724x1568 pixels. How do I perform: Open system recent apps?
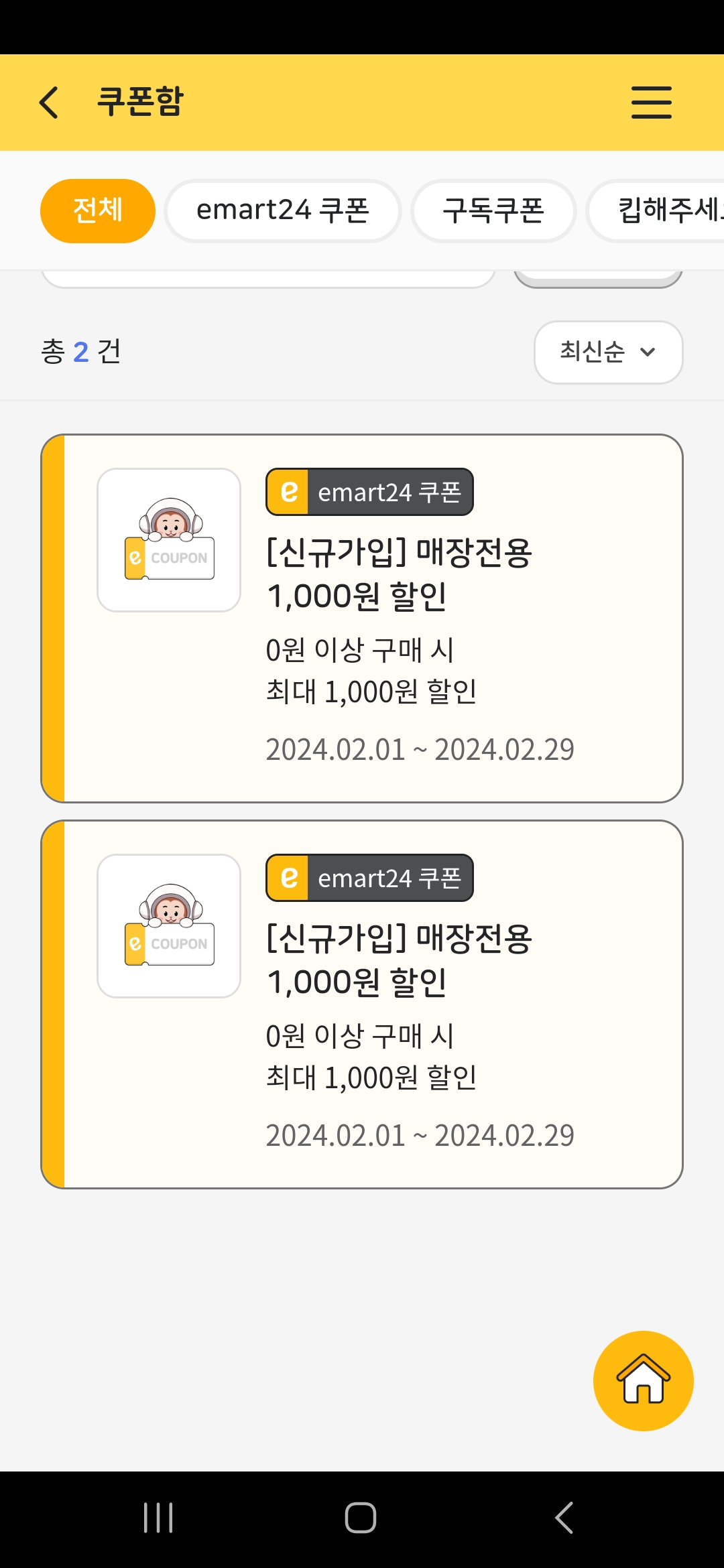pos(158,1518)
